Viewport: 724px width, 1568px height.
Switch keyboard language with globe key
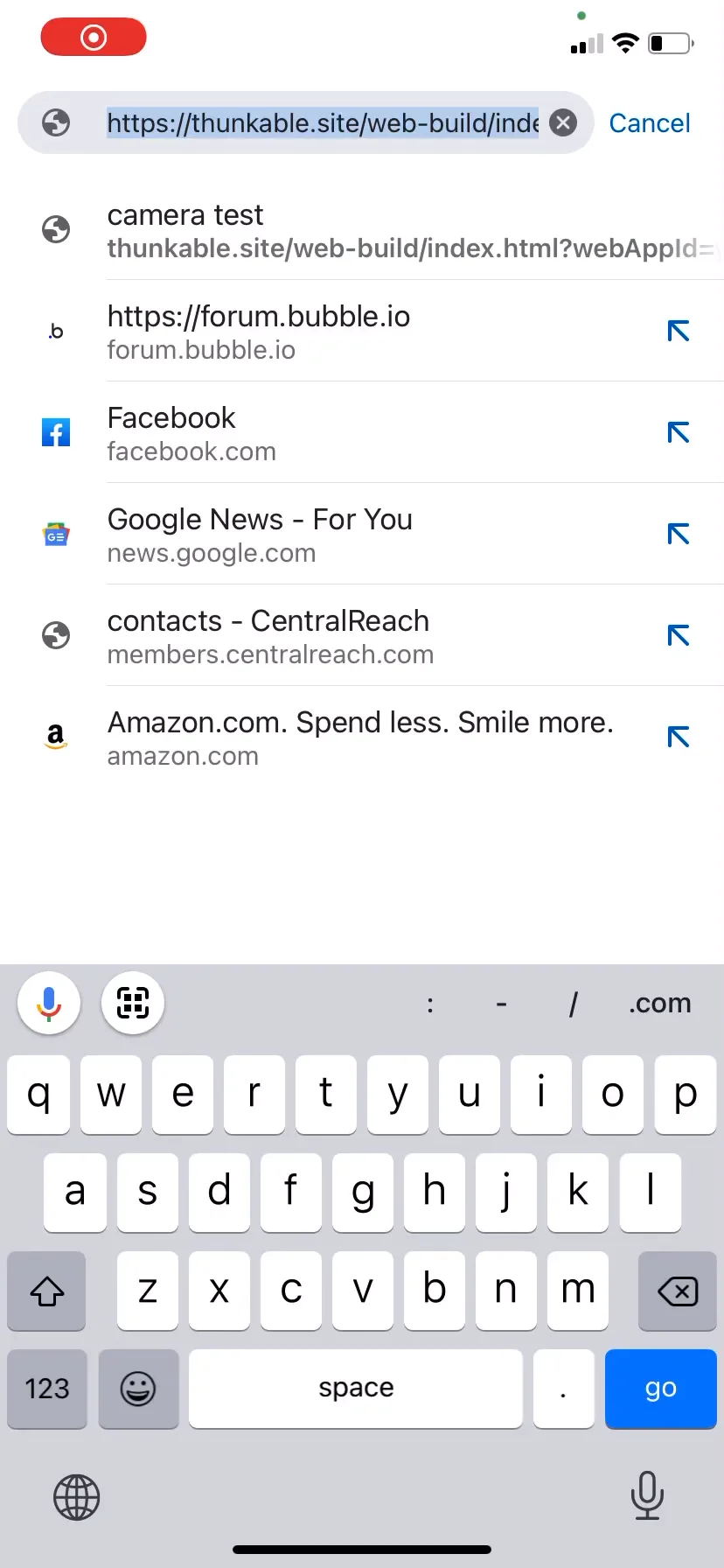[x=77, y=1497]
